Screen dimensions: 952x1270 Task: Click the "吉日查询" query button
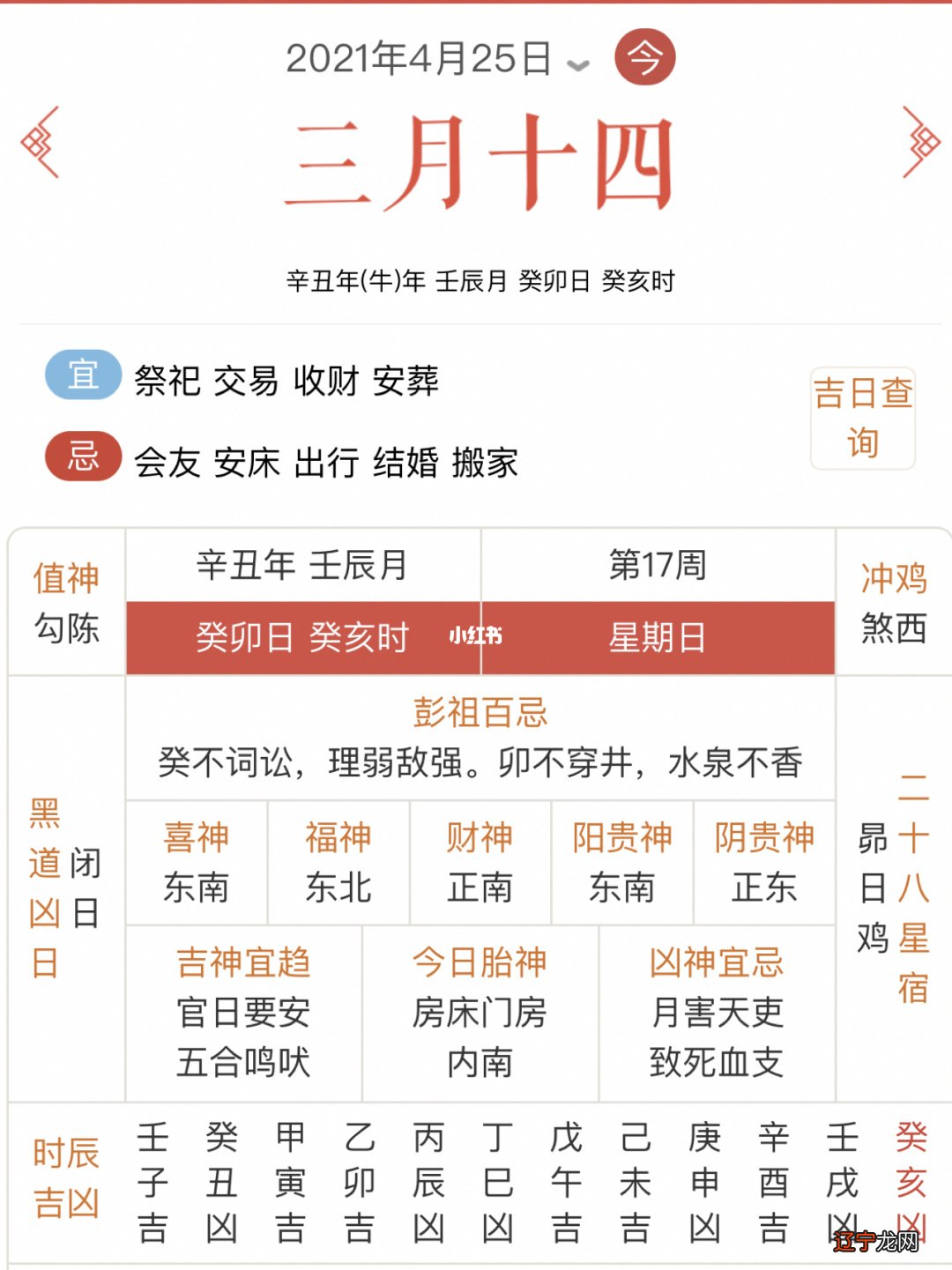862,417
